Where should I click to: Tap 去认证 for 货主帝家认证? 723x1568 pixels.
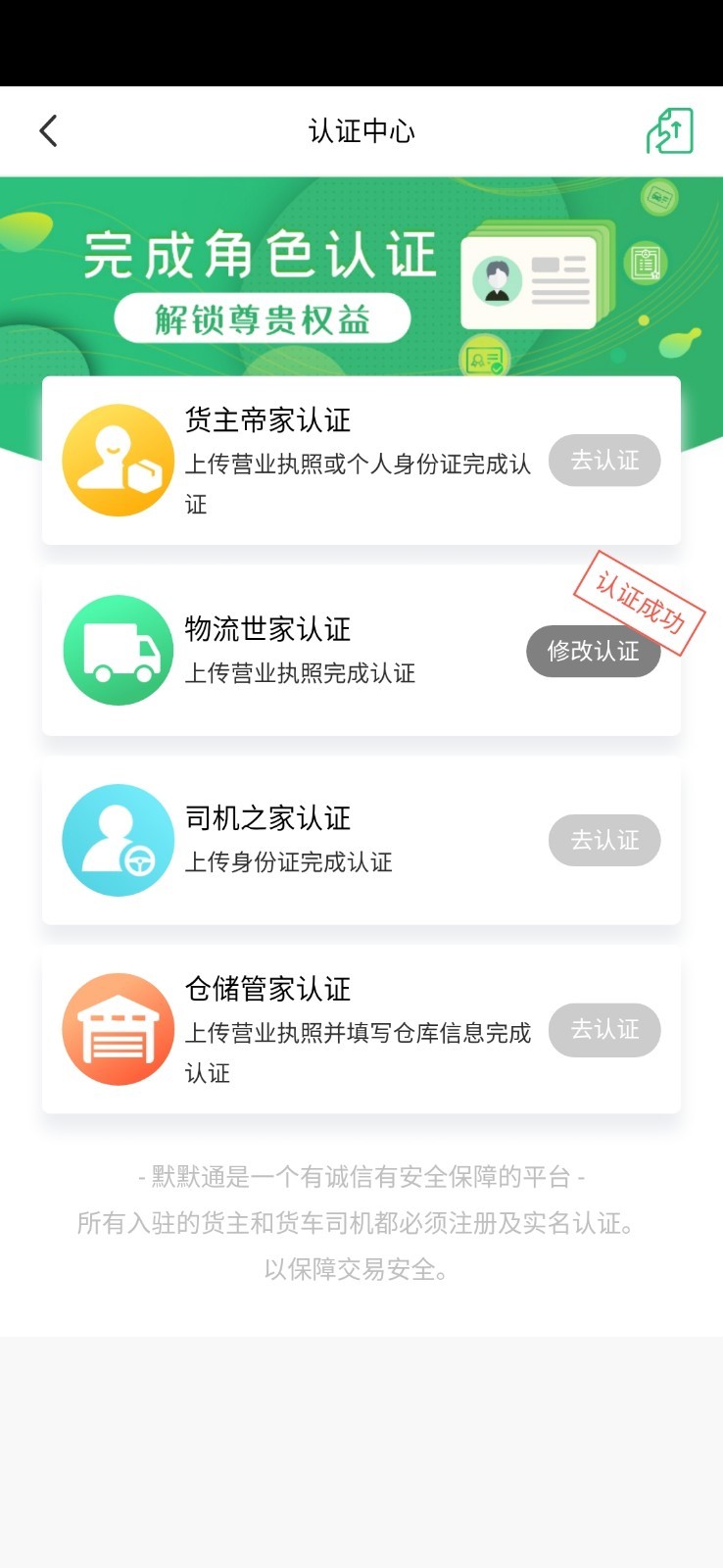604,460
